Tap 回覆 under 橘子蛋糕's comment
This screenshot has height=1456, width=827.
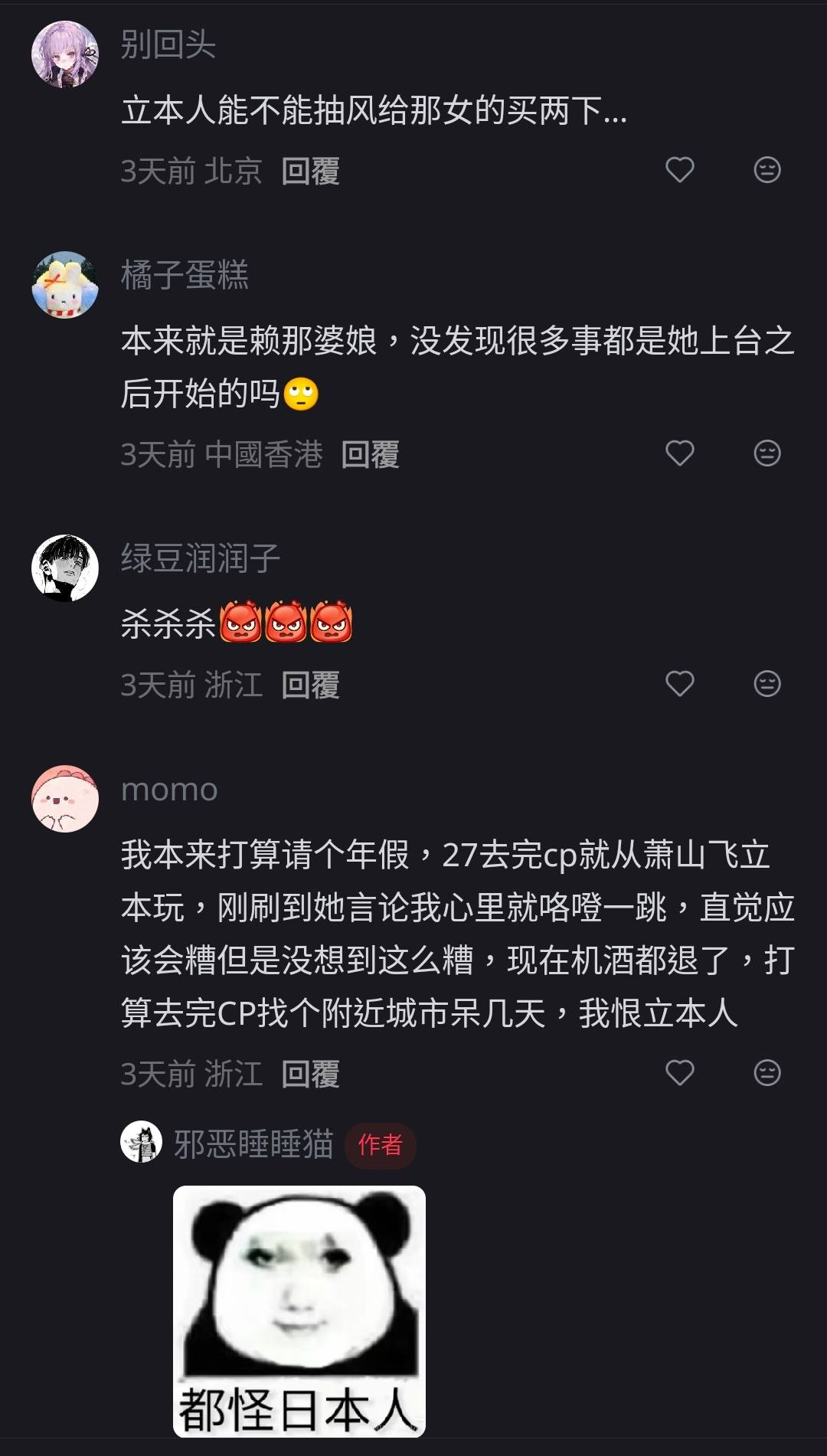pyautogui.click(x=370, y=455)
